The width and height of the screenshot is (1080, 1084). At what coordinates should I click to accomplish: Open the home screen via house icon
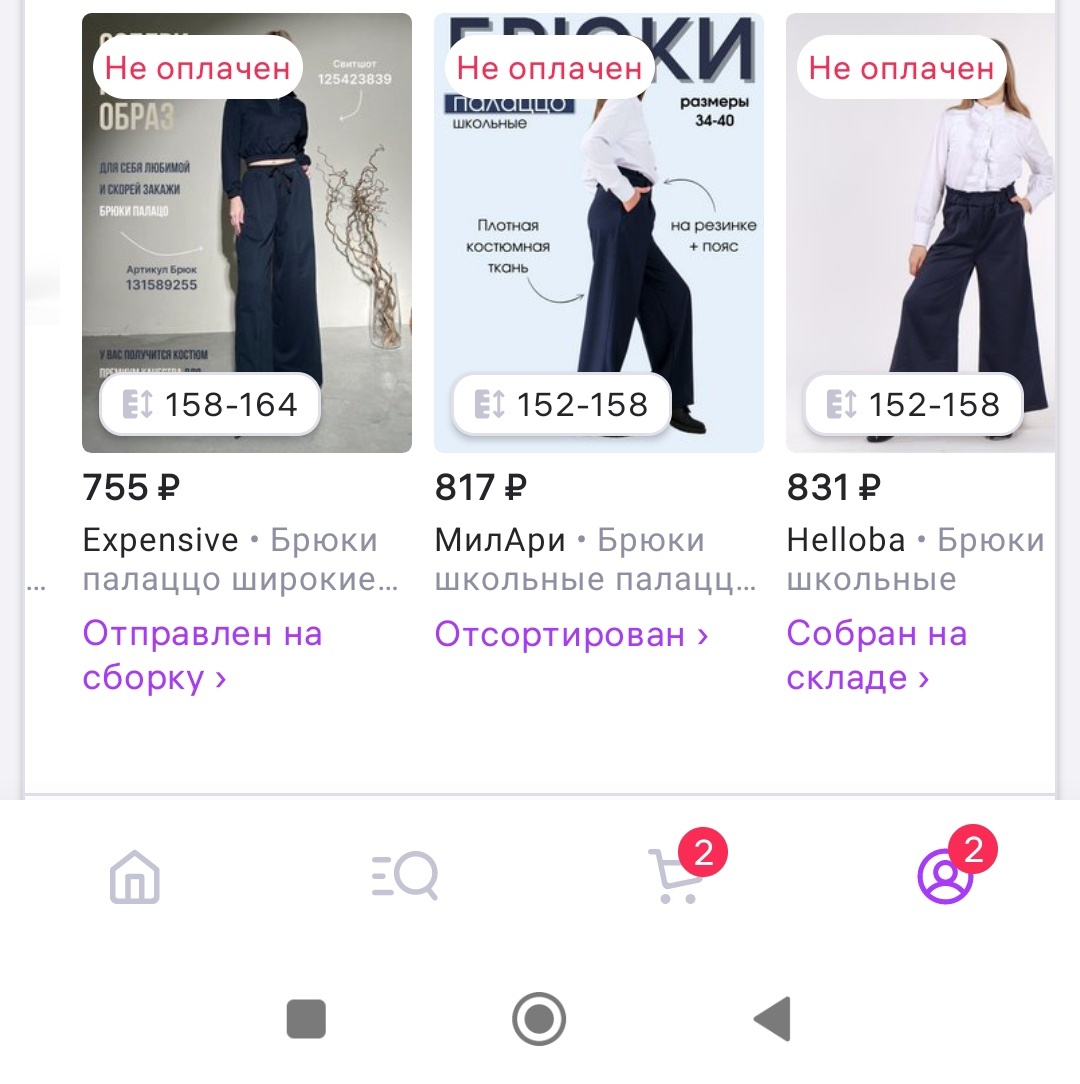click(x=135, y=878)
